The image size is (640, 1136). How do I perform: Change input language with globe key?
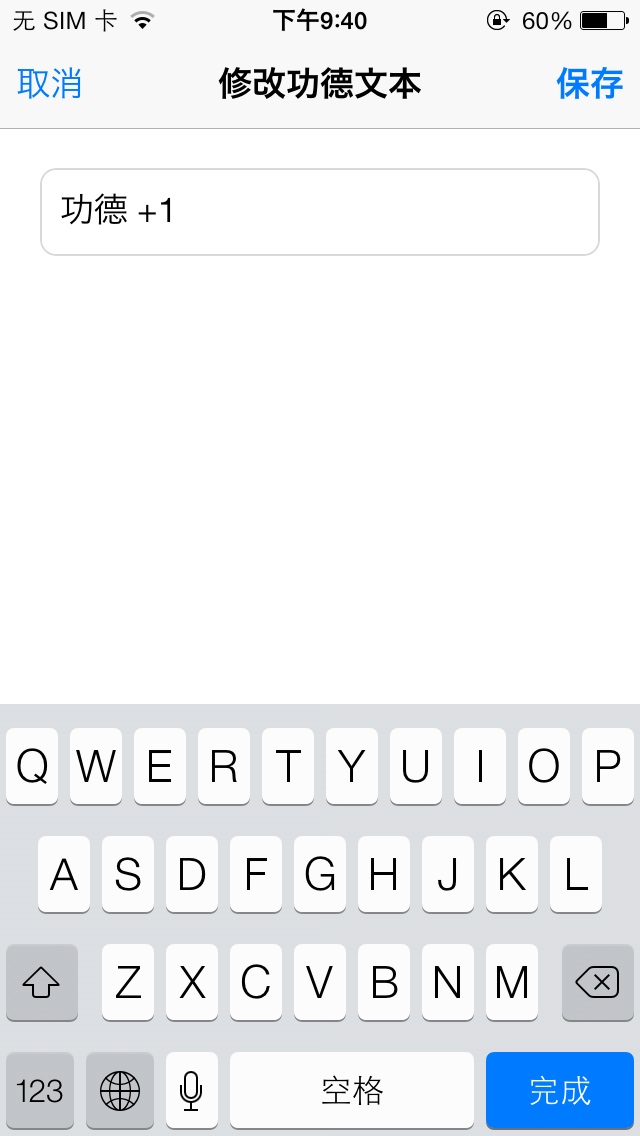120,1090
